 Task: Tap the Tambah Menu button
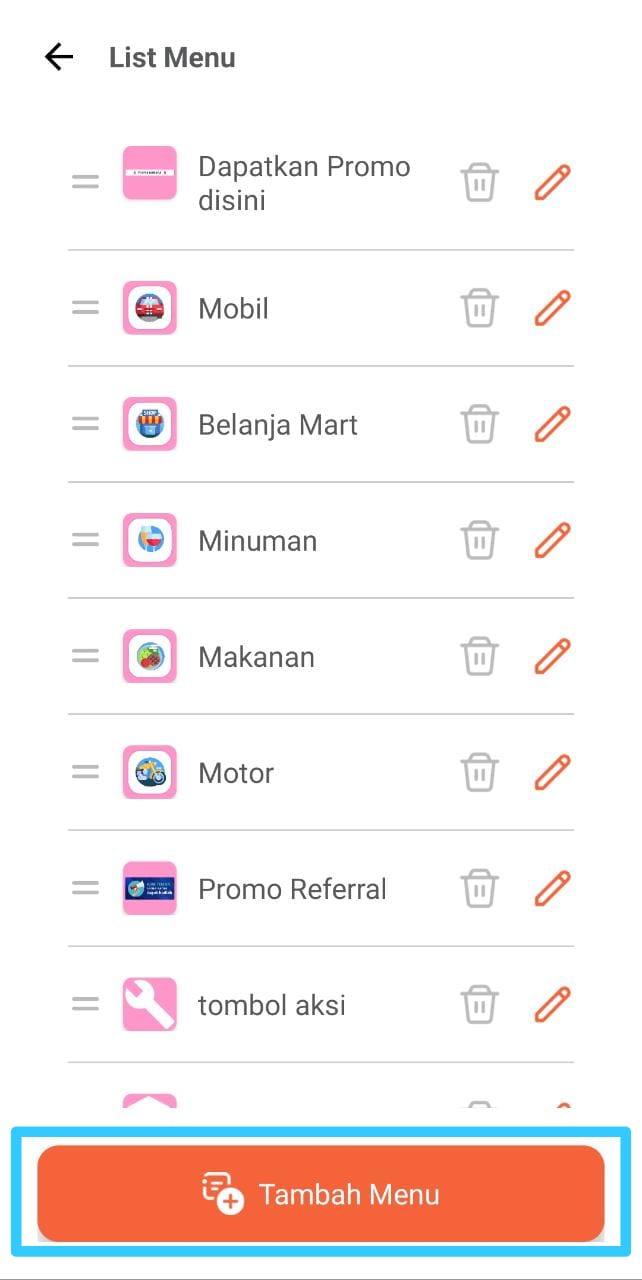(321, 1194)
